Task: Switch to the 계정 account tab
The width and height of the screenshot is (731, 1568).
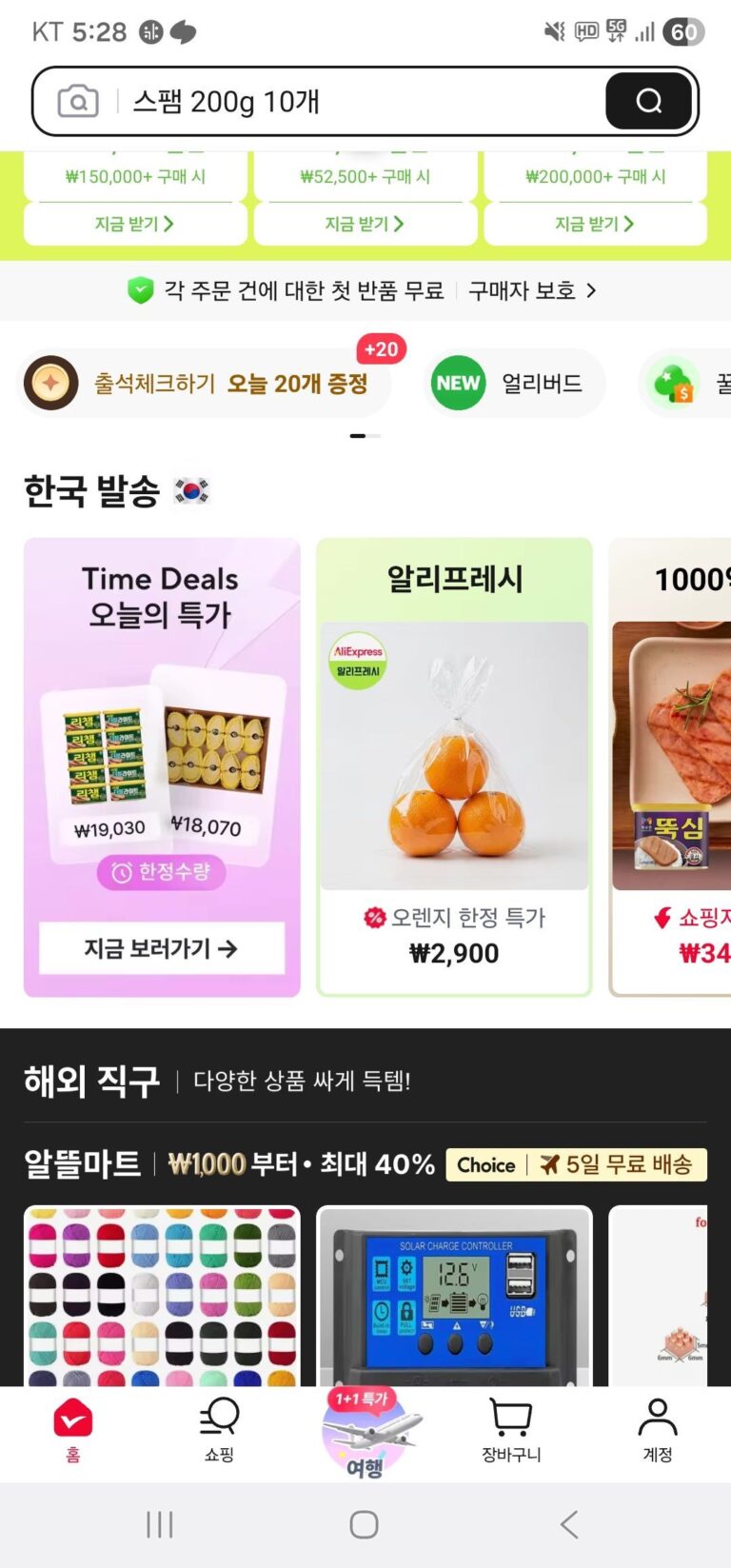Action: [658, 1428]
